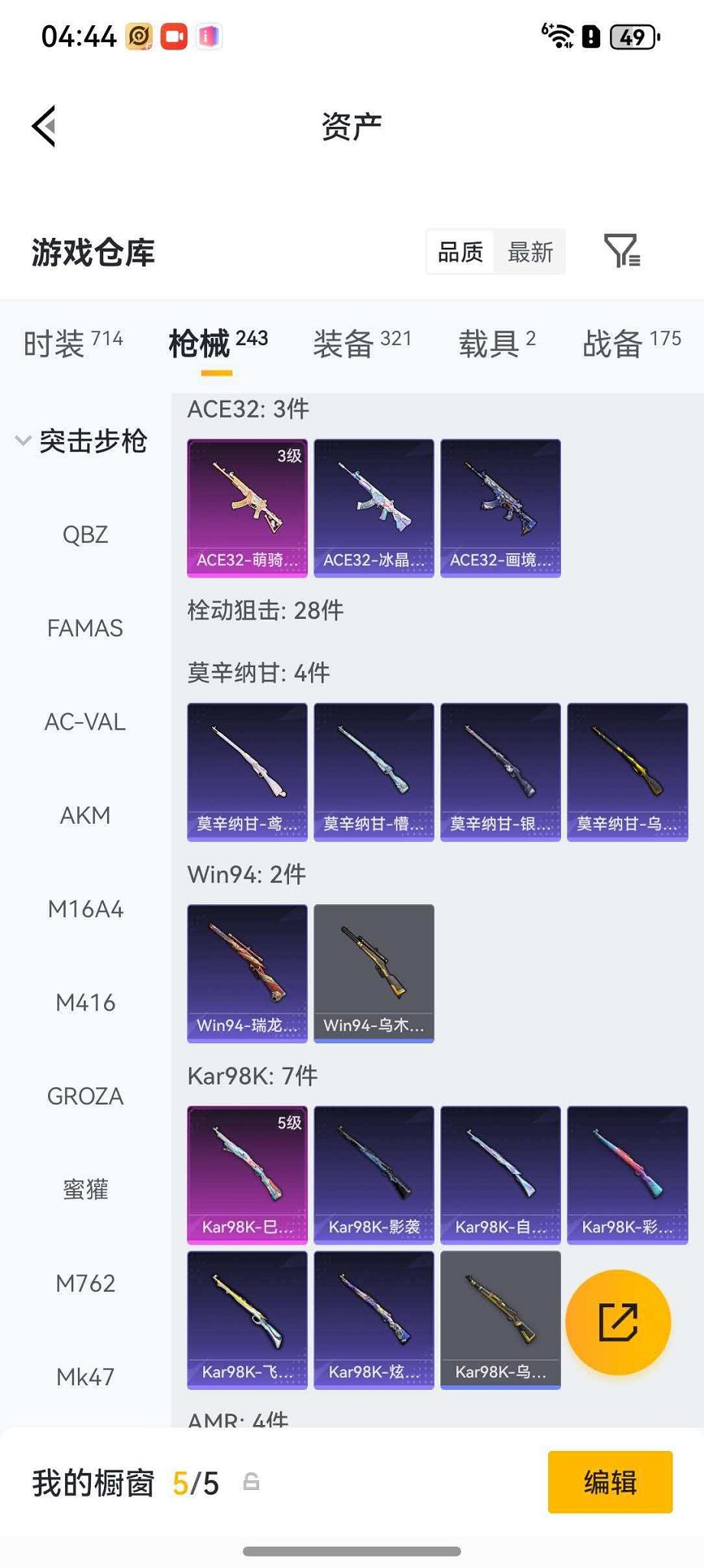Select M416 from the weapon list
The height and width of the screenshot is (1568, 704).
[x=86, y=1003]
